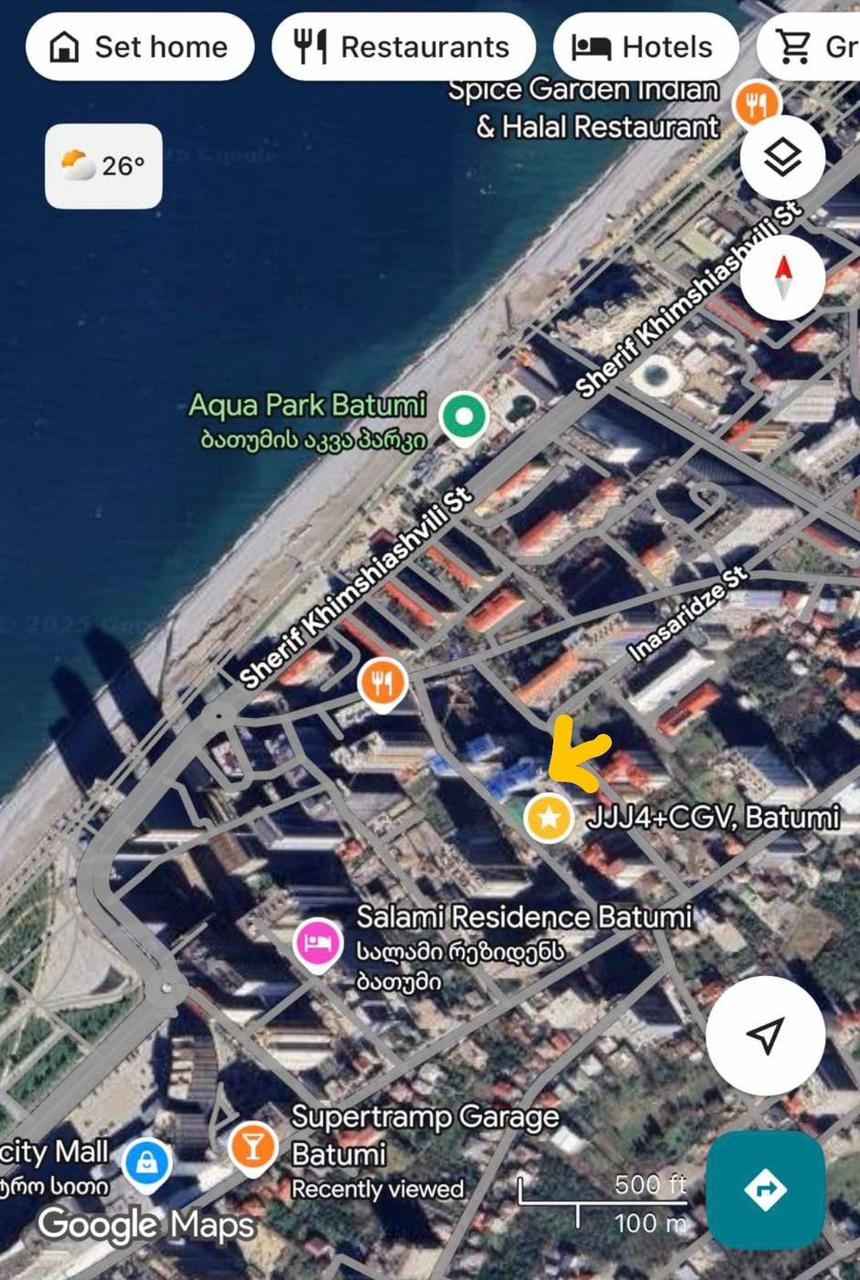This screenshot has height=1280, width=860.
Task: Open the Supertramp Garage Batumi bar pin
Action: point(253,1146)
